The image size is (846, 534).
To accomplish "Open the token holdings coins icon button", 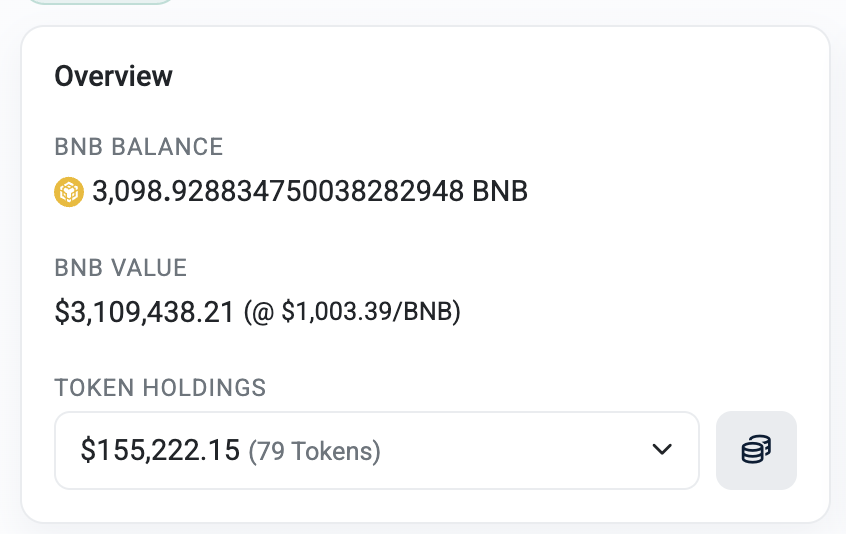I will coord(756,450).
